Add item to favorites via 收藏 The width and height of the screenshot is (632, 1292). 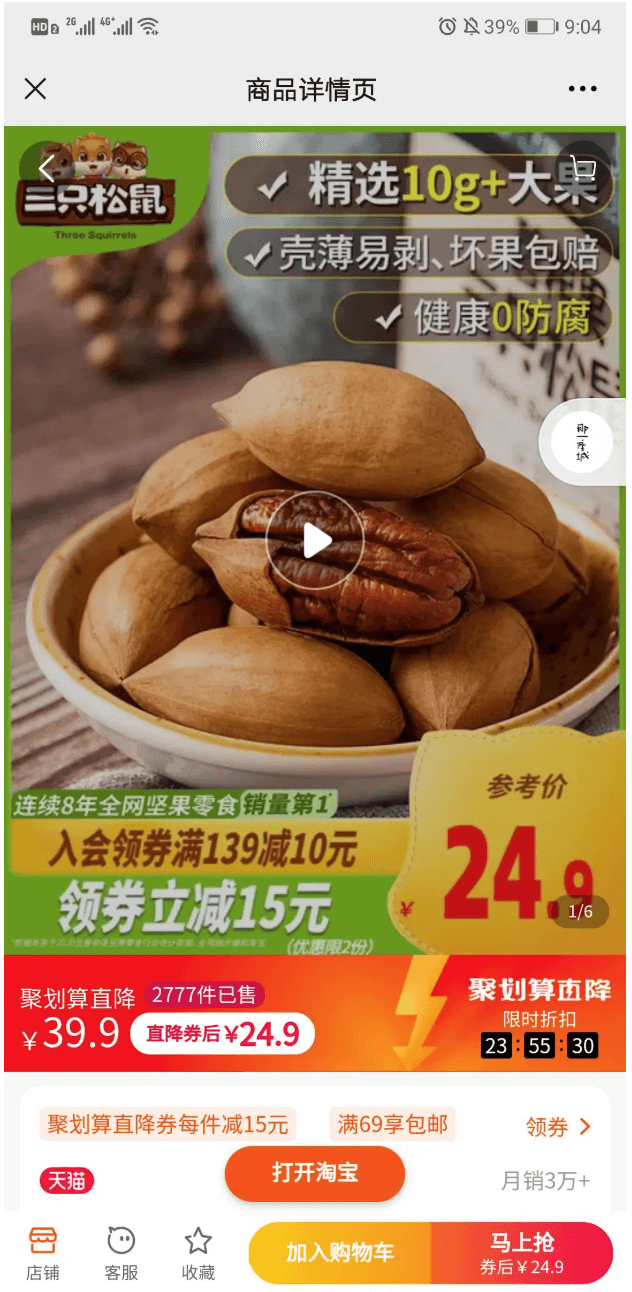click(198, 1253)
